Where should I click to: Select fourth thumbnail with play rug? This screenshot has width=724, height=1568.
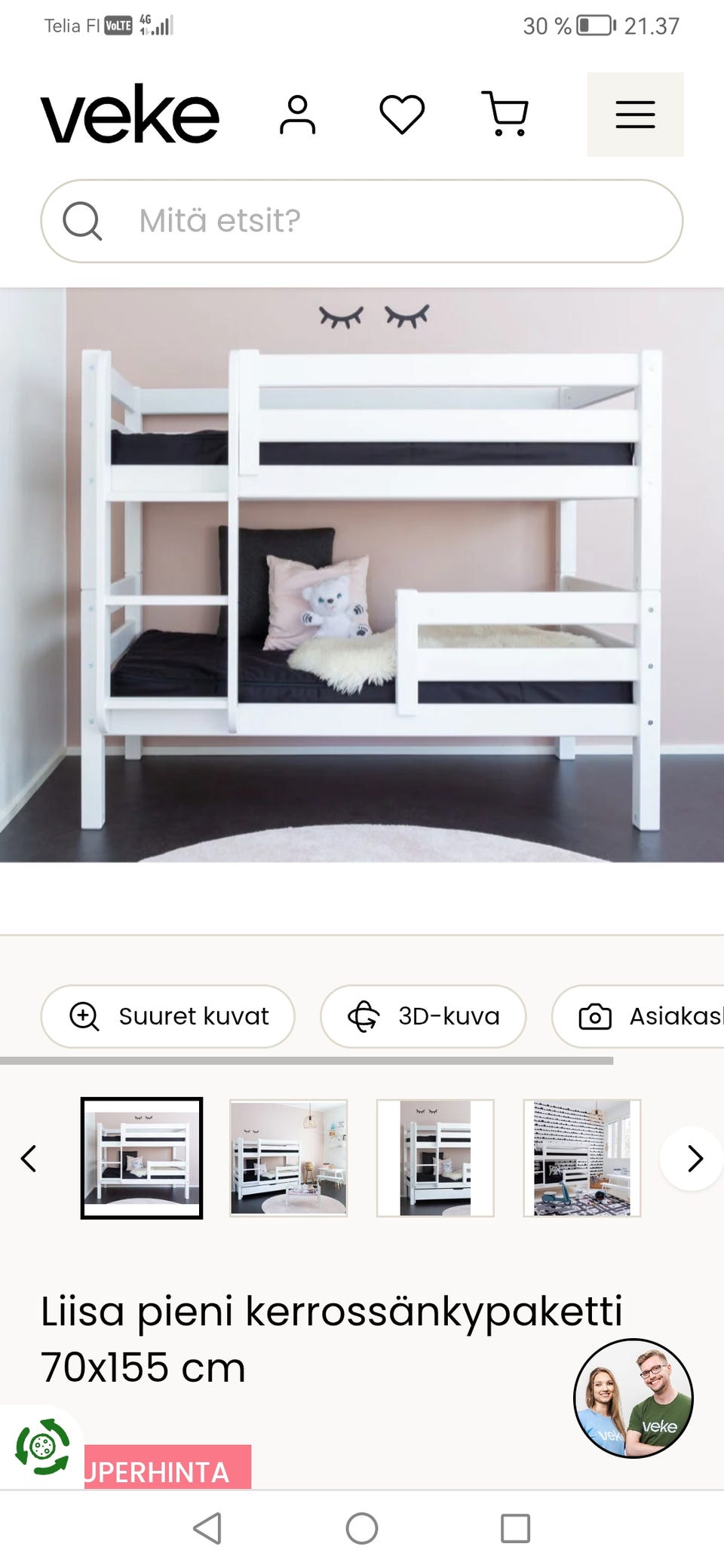click(582, 1158)
